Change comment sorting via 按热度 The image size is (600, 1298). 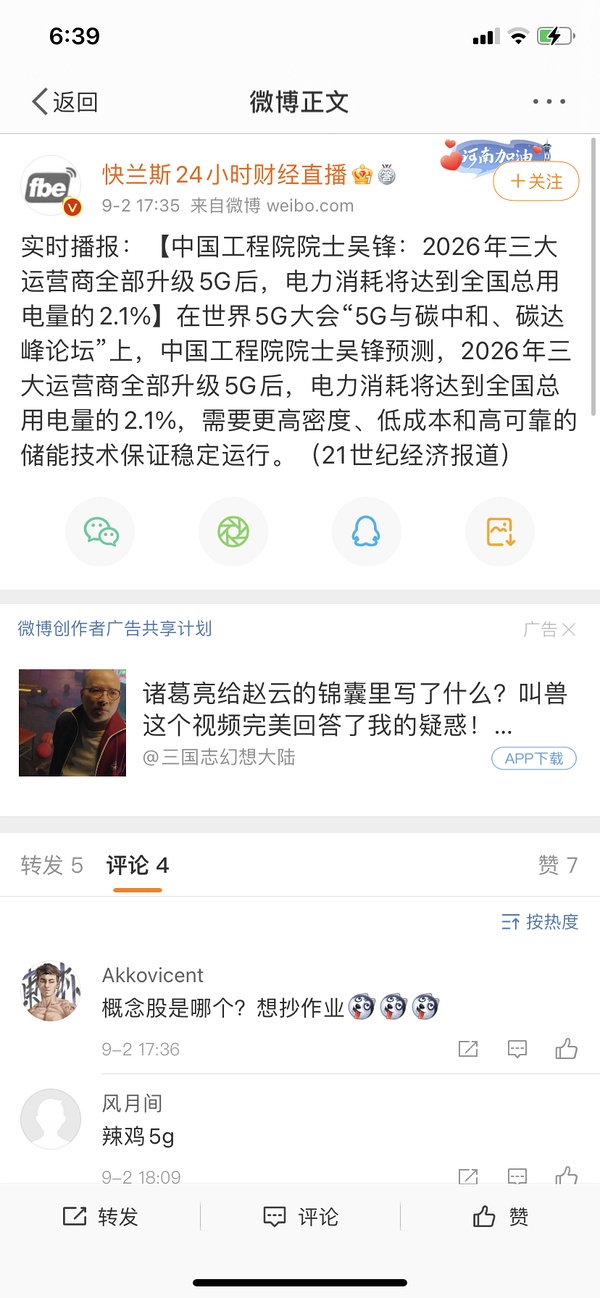coord(540,922)
